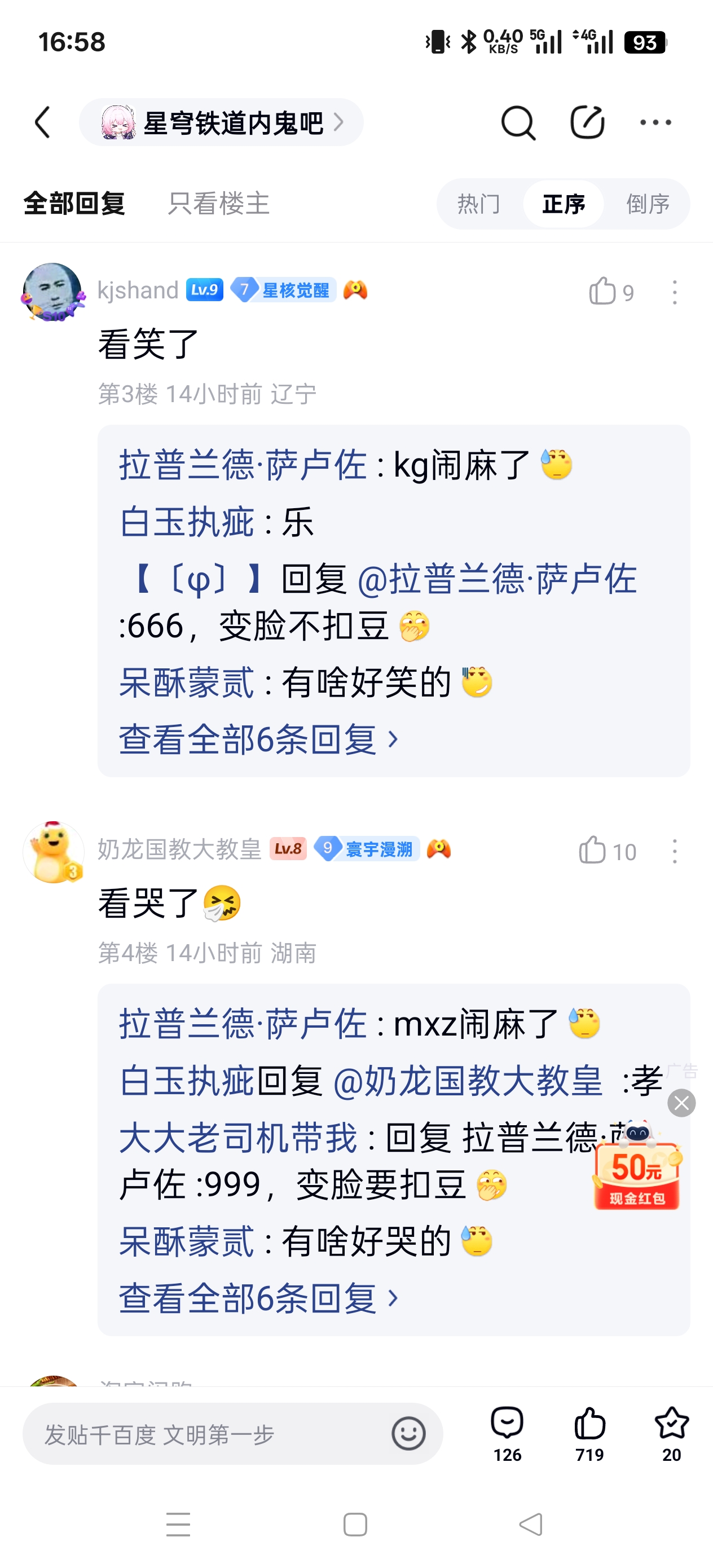
Task: Open search with the magnifier icon
Action: pyautogui.click(x=518, y=123)
